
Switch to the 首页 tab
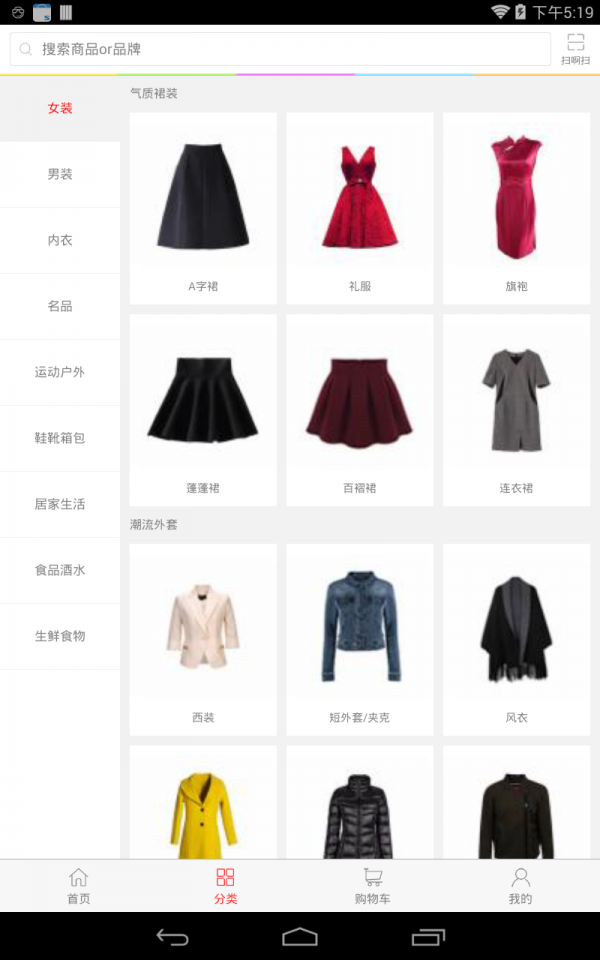pos(78,886)
